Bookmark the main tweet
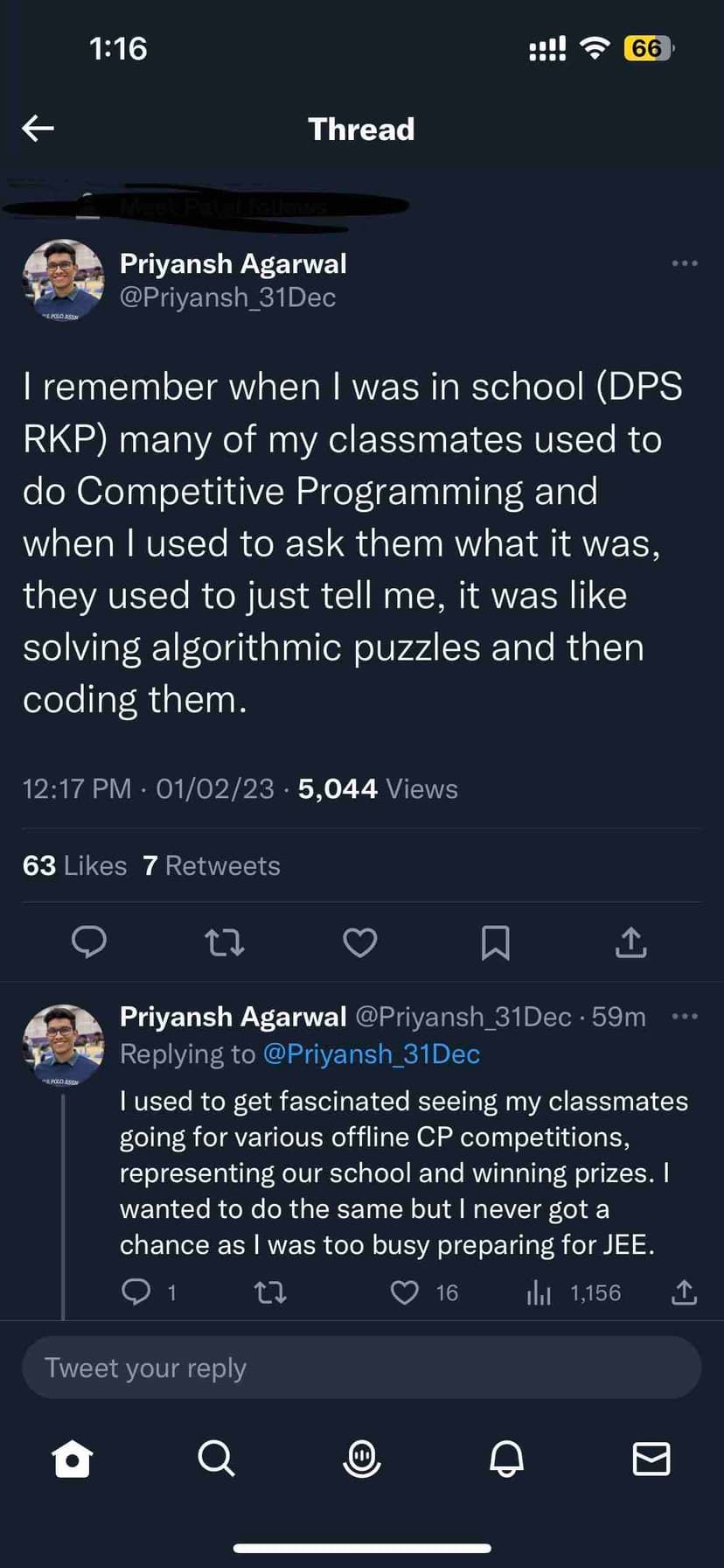 pyautogui.click(x=495, y=942)
